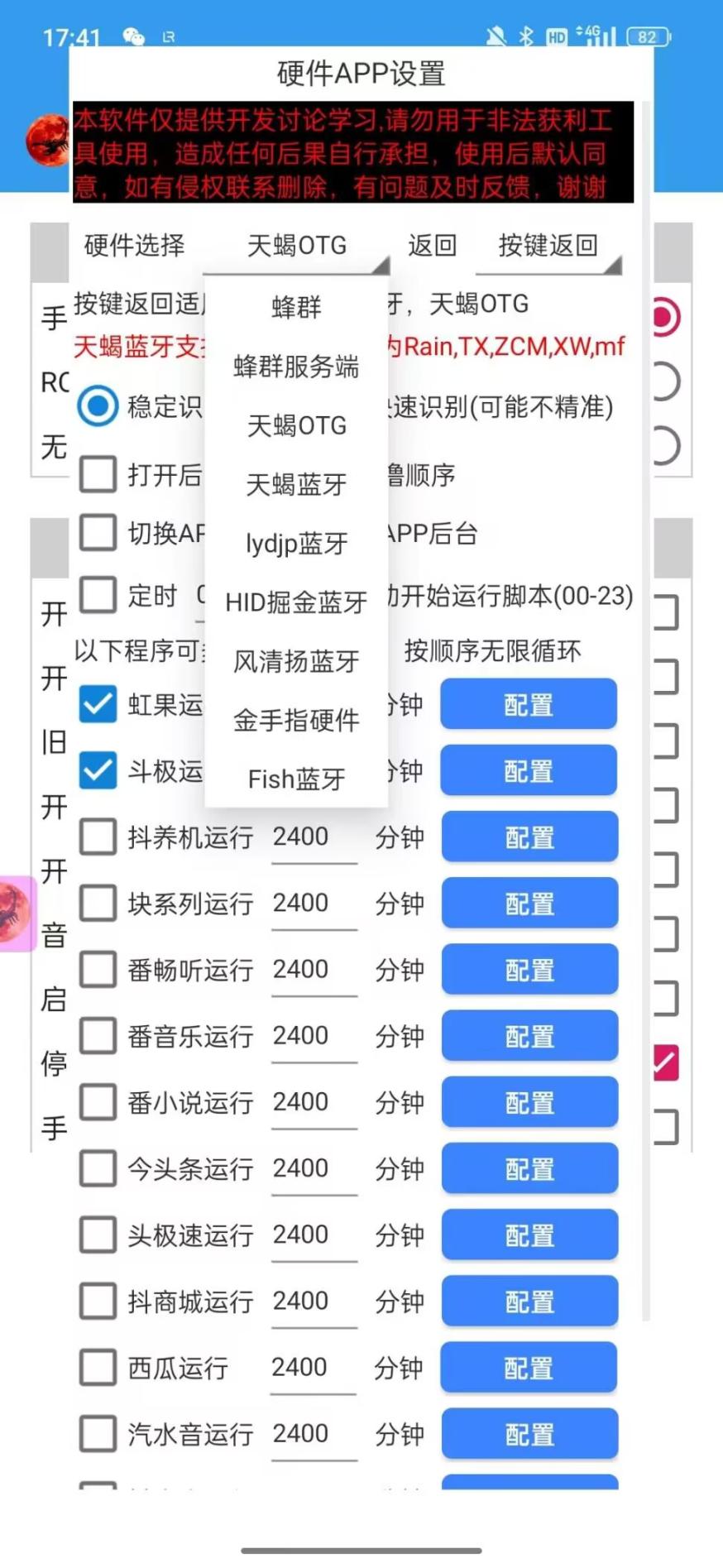Screen dimensions: 723x1568
Task: Tap the 返回 menu item
Action: (x=432, y=246)
